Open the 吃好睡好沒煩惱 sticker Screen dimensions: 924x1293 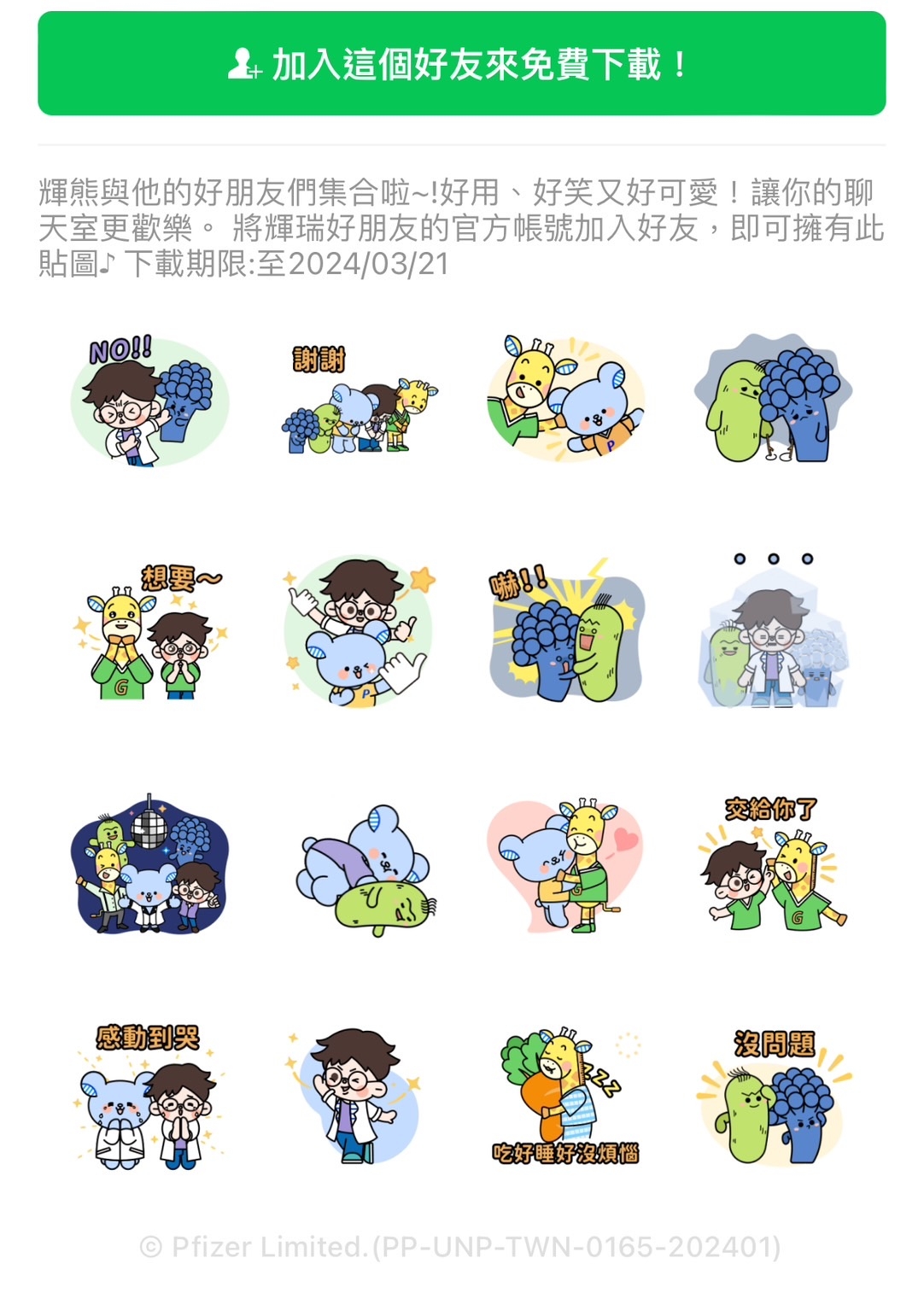(x=565, y=1097)
